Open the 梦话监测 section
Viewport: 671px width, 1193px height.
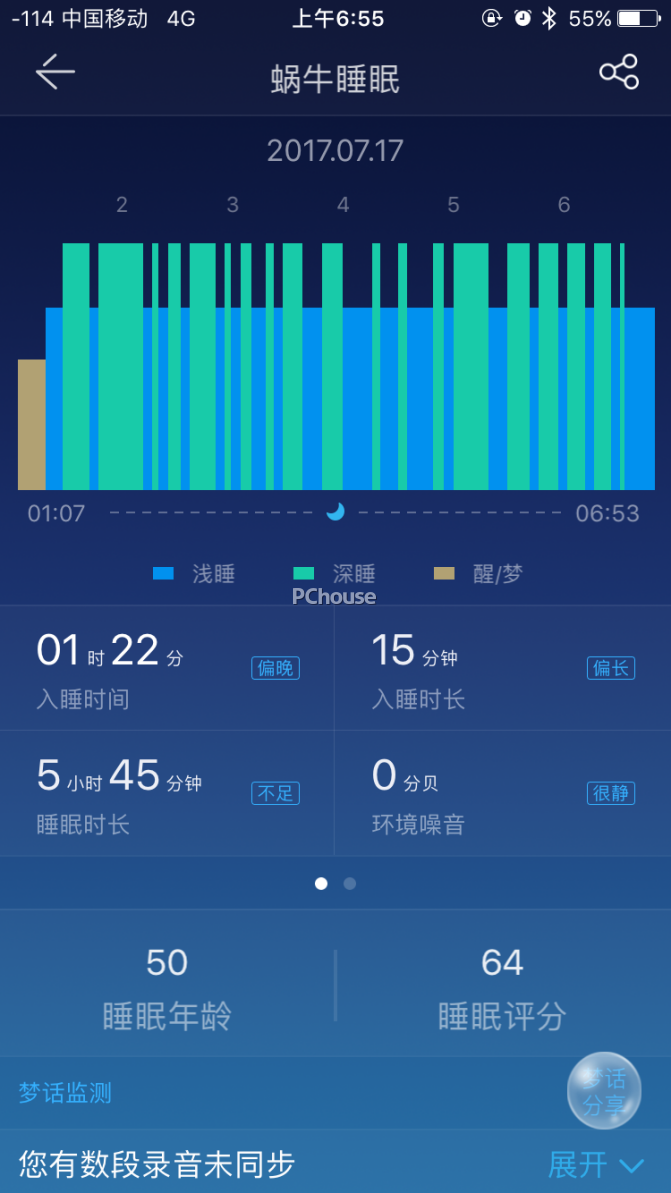point(65,1093)
